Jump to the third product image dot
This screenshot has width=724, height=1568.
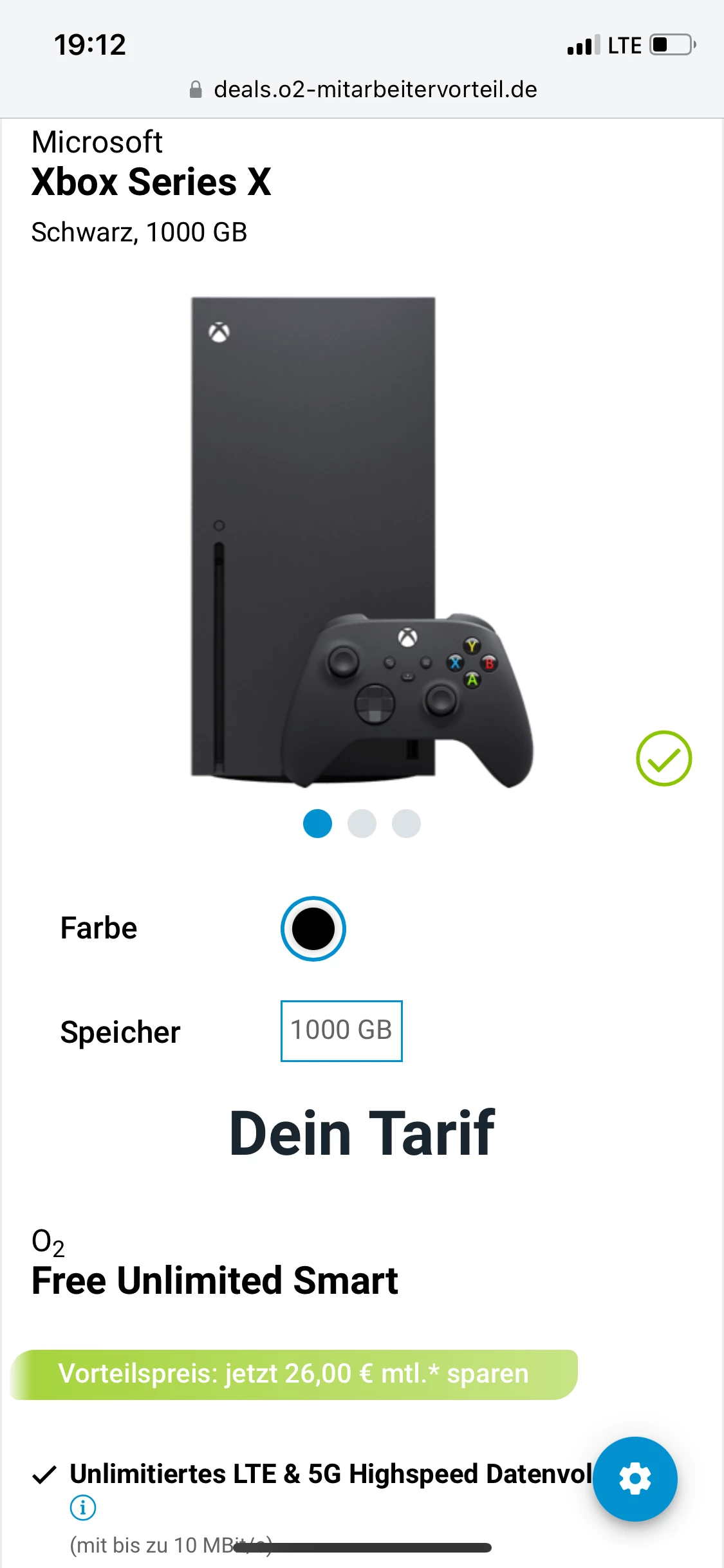(406, 823)
